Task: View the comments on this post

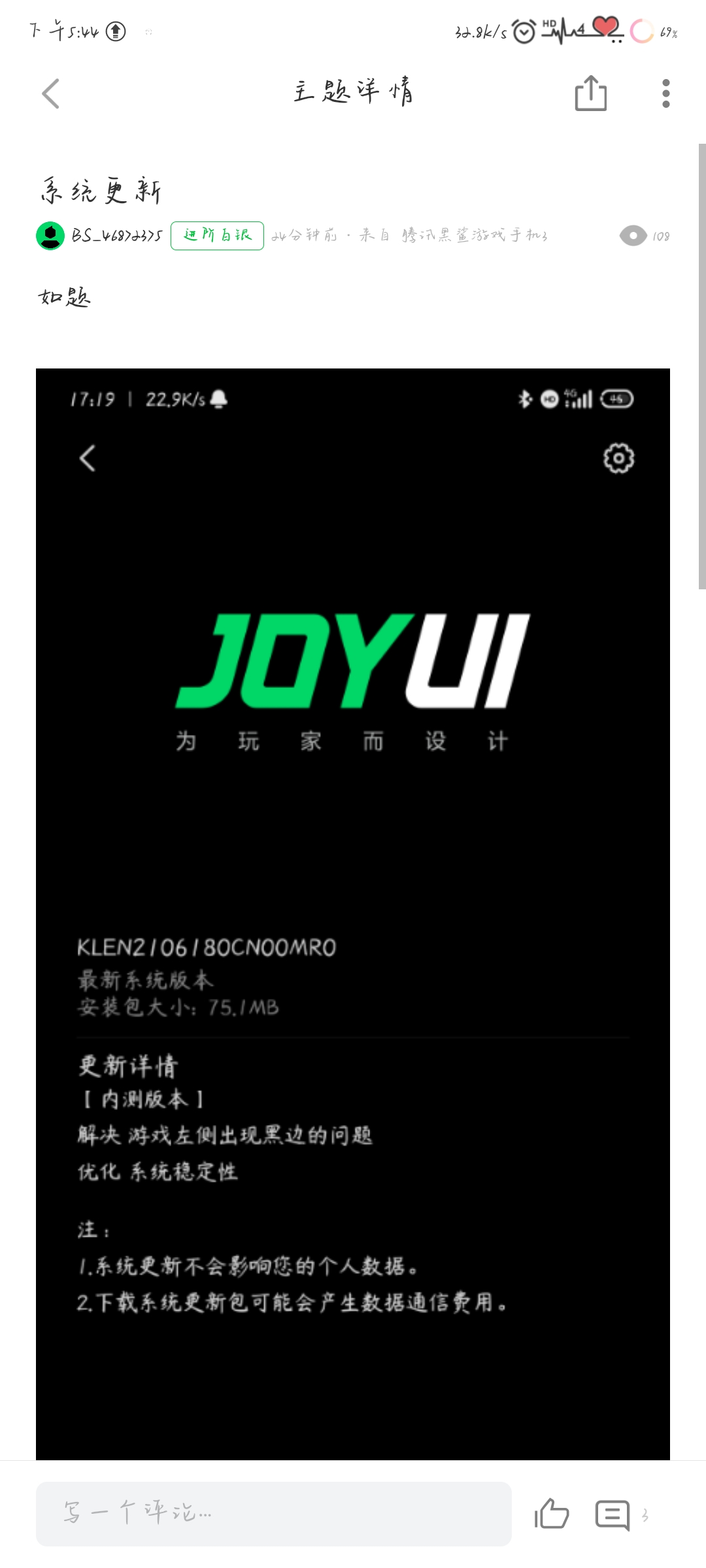Action: pyautogui.click(x=613, y=1514)
